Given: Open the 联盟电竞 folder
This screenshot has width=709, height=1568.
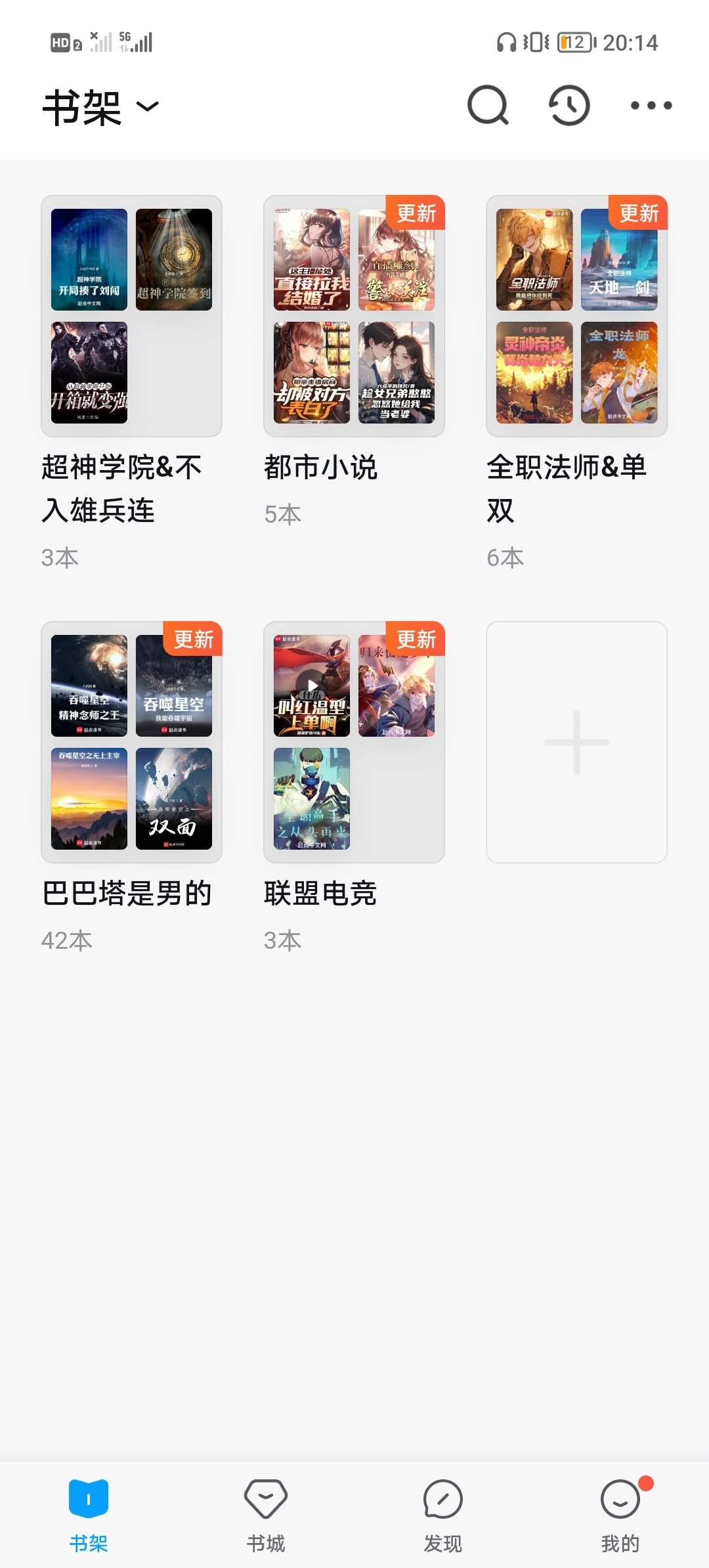Looking at the screenshot, I should tap(354, 742).
